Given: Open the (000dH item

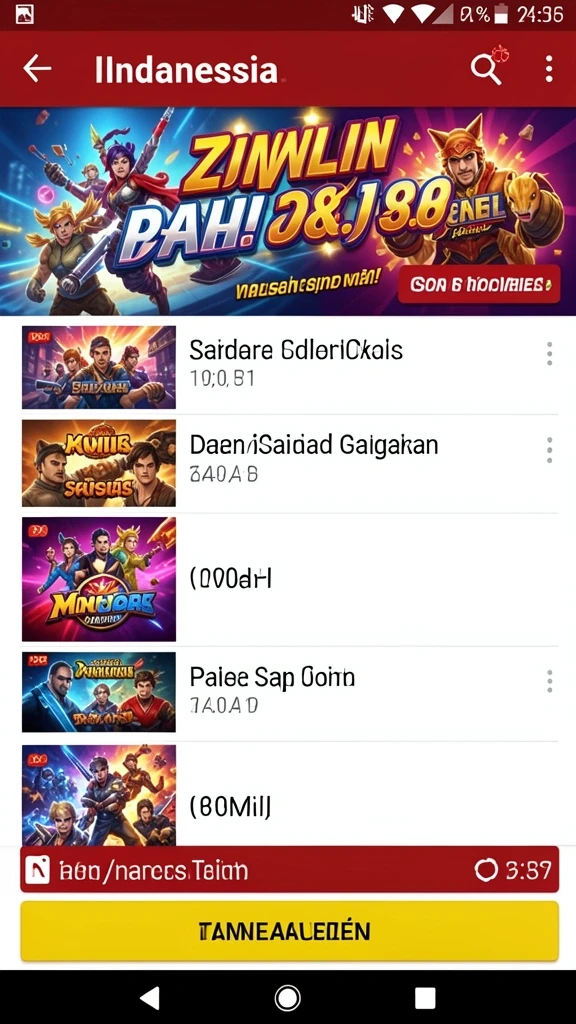Looking at the screenshot, I should (x=289, y=579).
